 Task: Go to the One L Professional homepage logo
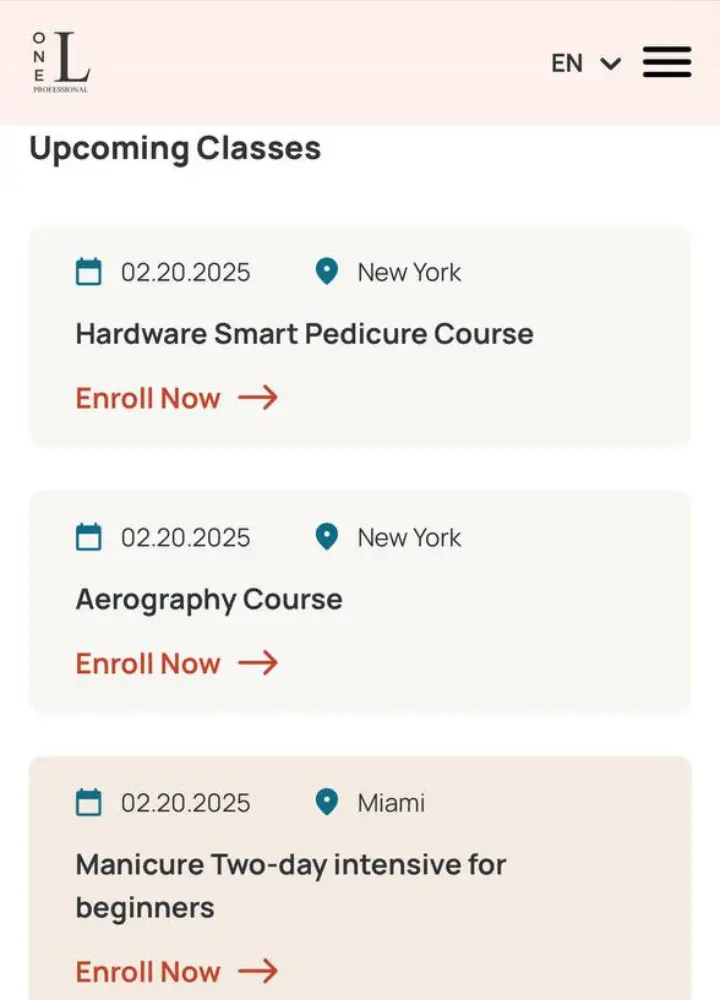pyautogui.click(x=61, y=62)
